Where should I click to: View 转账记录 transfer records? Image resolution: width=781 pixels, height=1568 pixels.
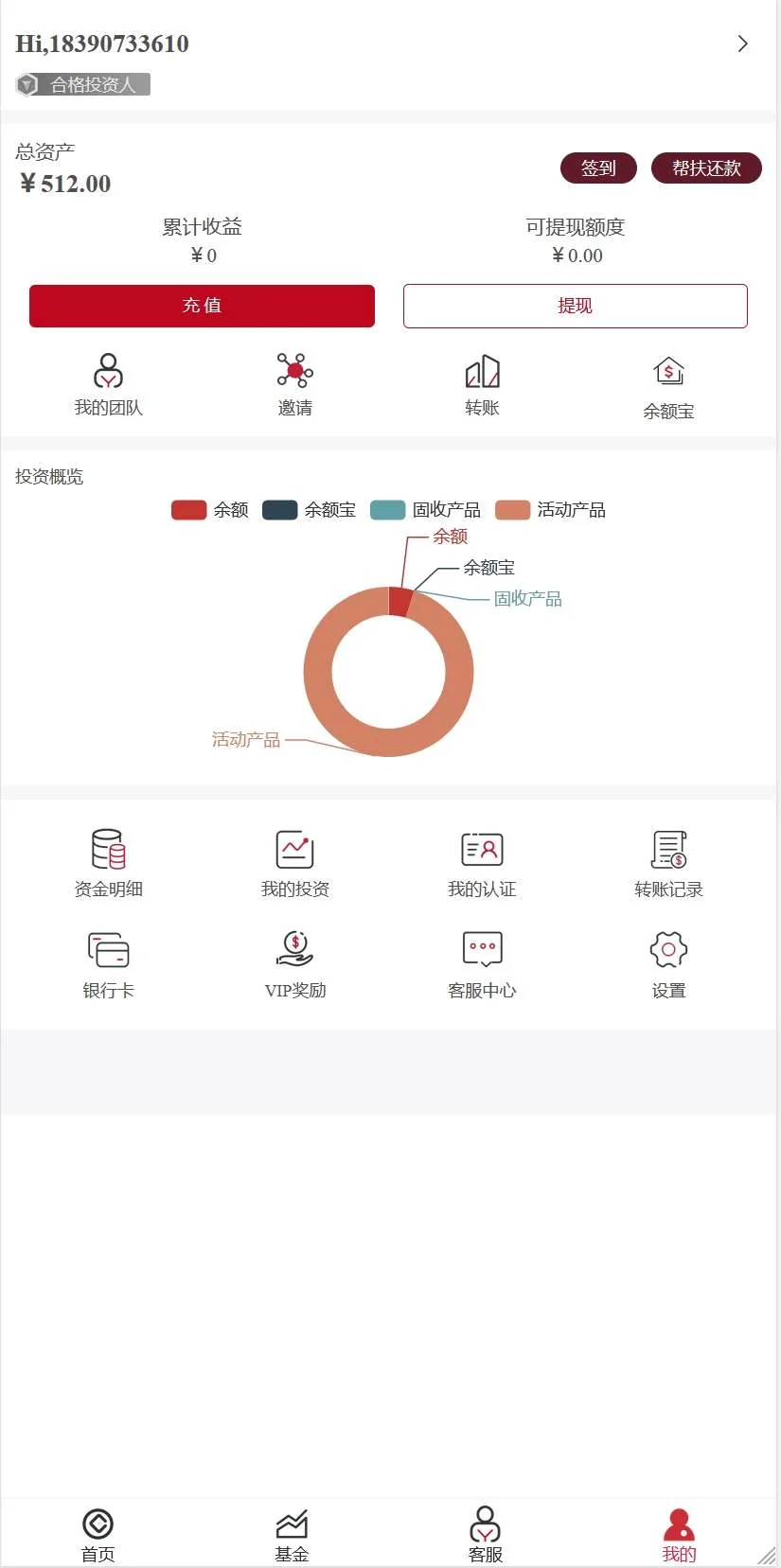click(668, 862)
